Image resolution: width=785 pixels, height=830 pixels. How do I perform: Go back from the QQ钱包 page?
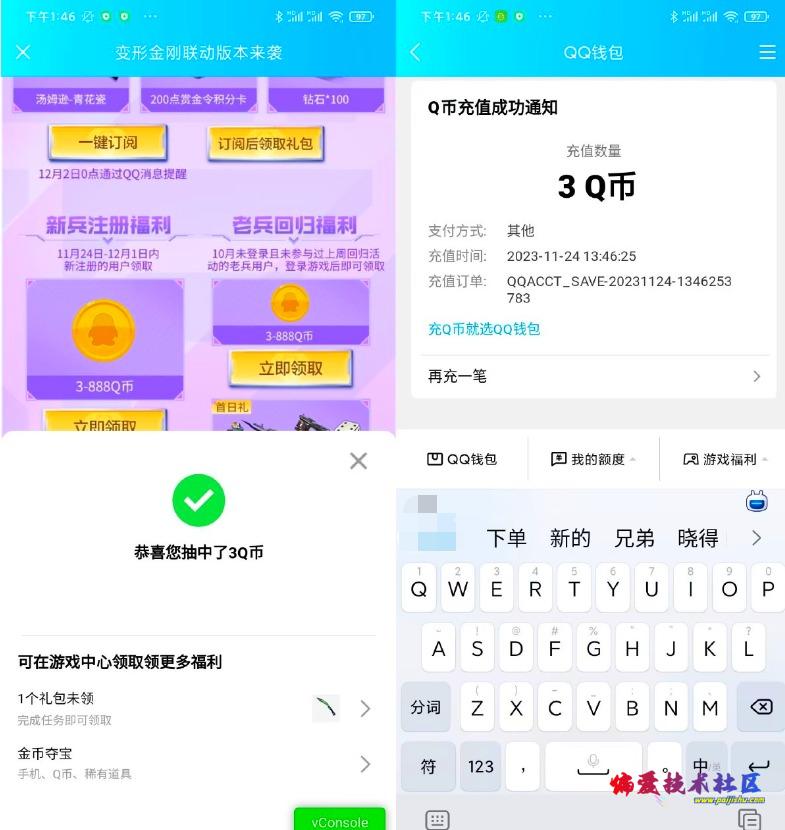(x=416, y=52)
